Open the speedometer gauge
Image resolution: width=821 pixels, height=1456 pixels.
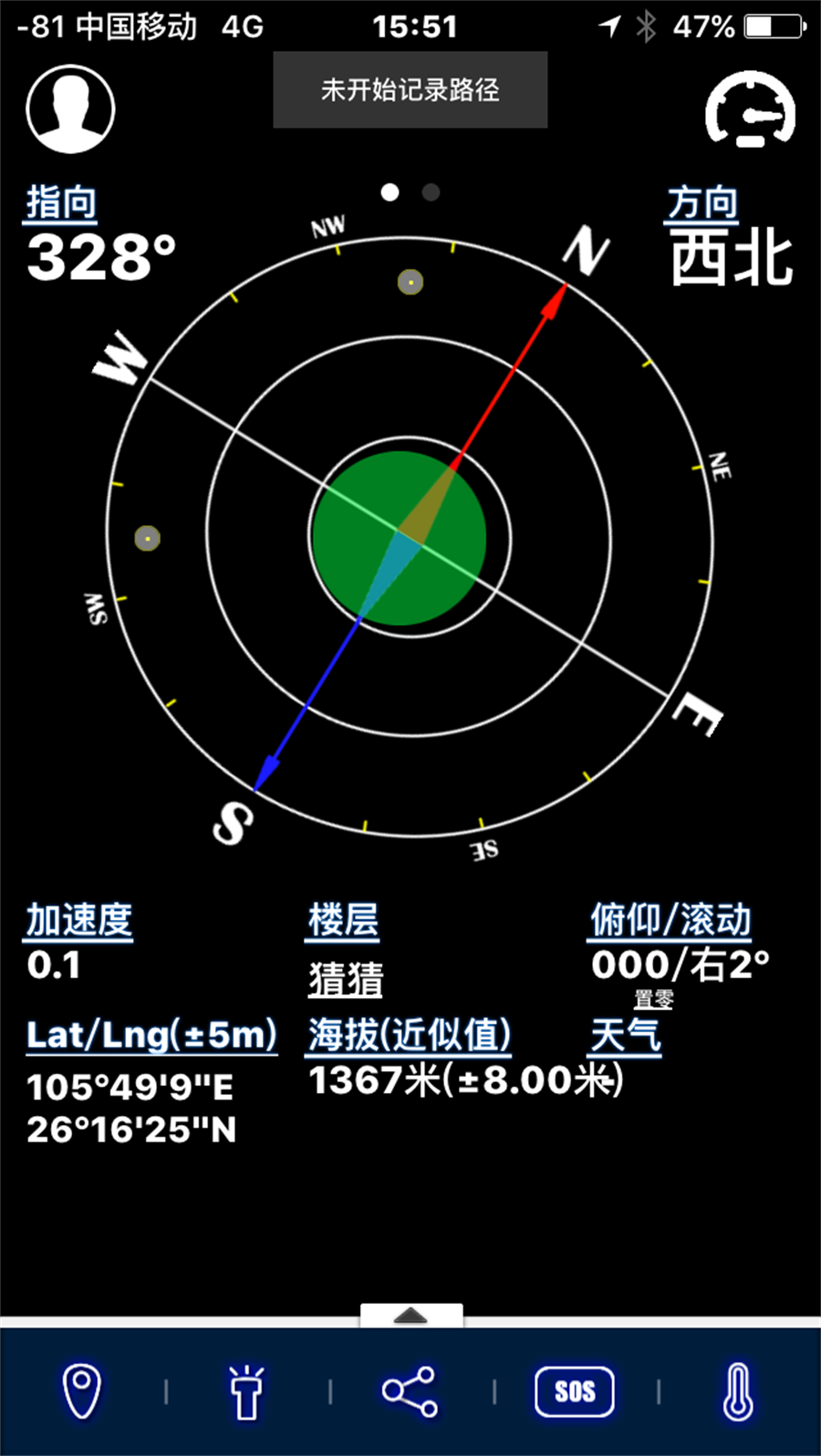click(750, 109)
